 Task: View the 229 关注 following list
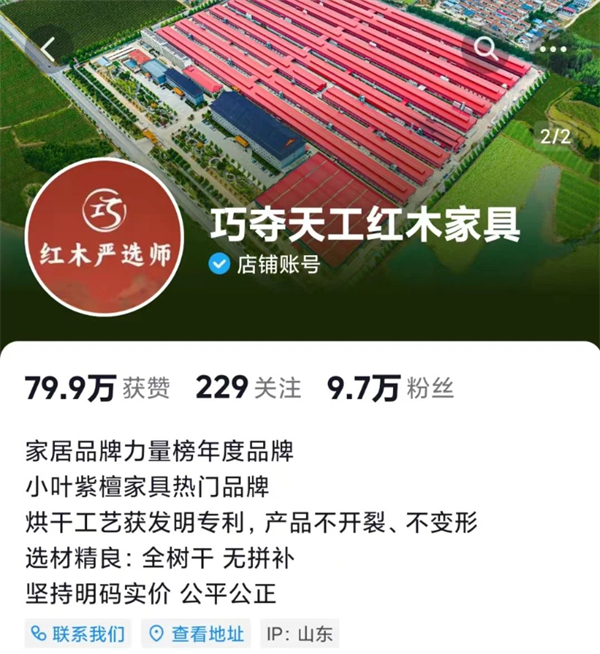[248, 388]
